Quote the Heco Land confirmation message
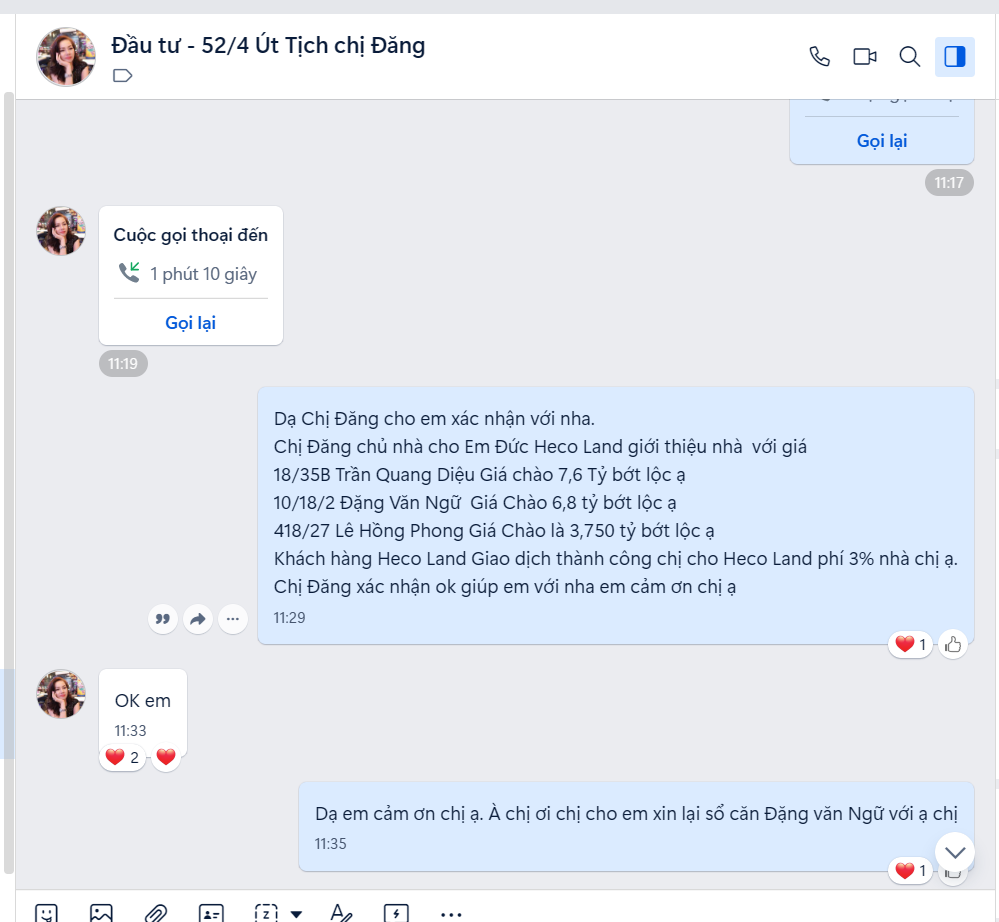The height and width of the screenshot is (922, 999). (163, 620)
